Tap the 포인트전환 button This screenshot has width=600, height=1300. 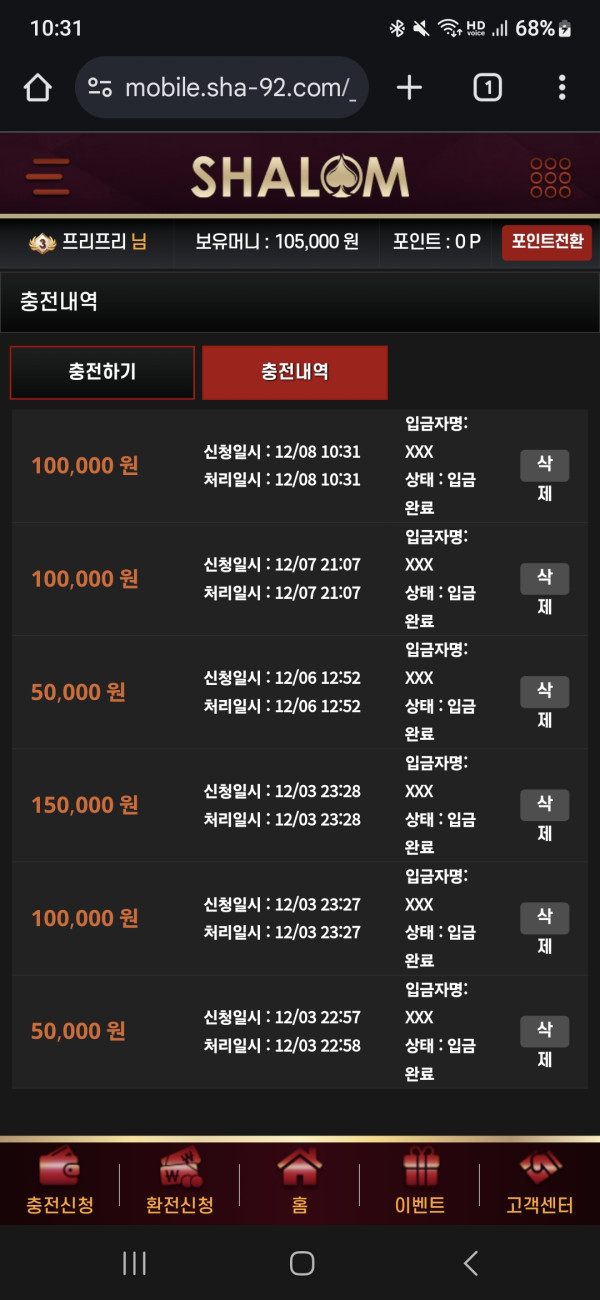(546, 242)
